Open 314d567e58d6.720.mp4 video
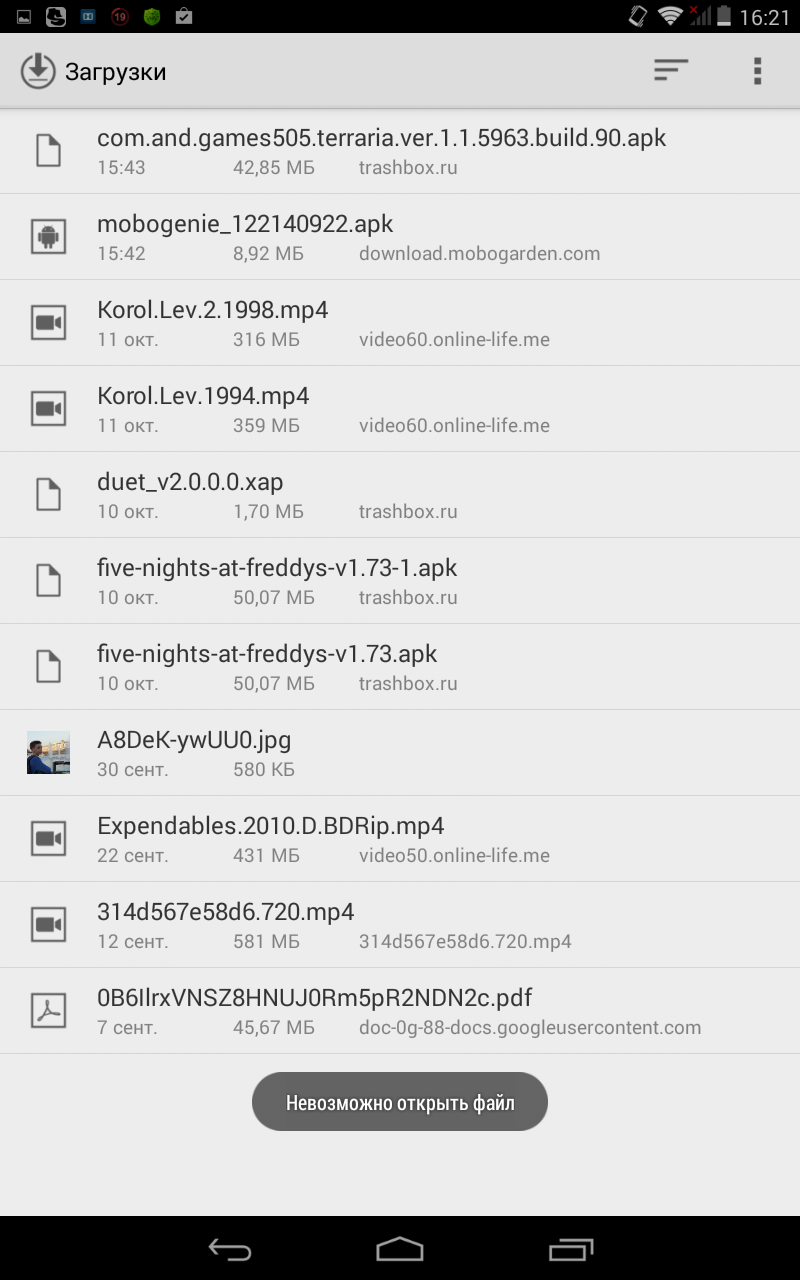This screenshot has width=800, height=1280. point(225,924)
